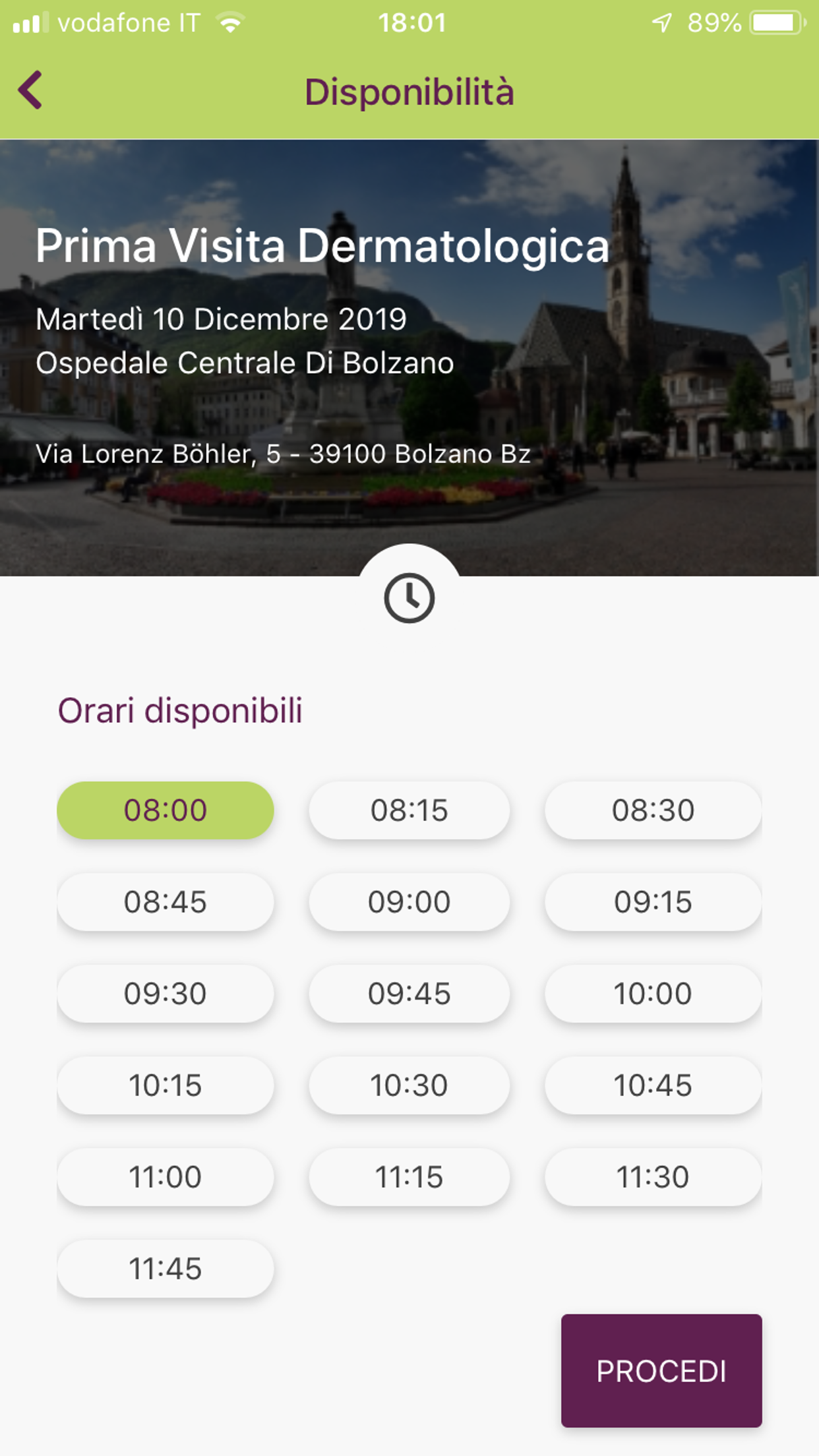Choose the 10:00 slot
This screenshot has height=1456, width=819.
pyautogui.click(x=653, y=993)
